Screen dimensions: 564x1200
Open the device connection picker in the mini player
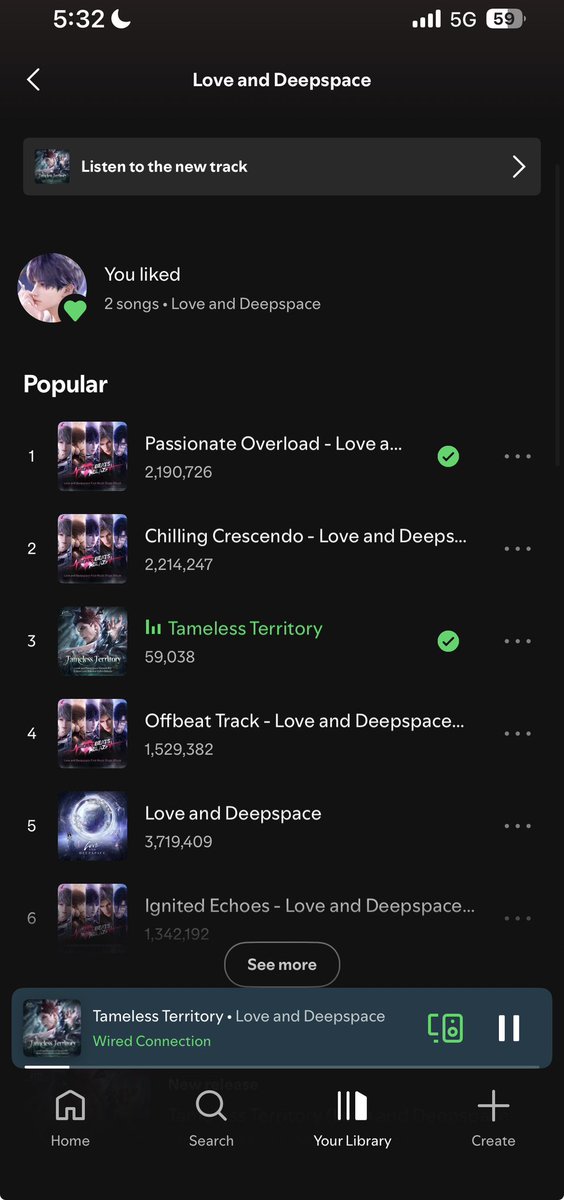tap(446, 1028)
